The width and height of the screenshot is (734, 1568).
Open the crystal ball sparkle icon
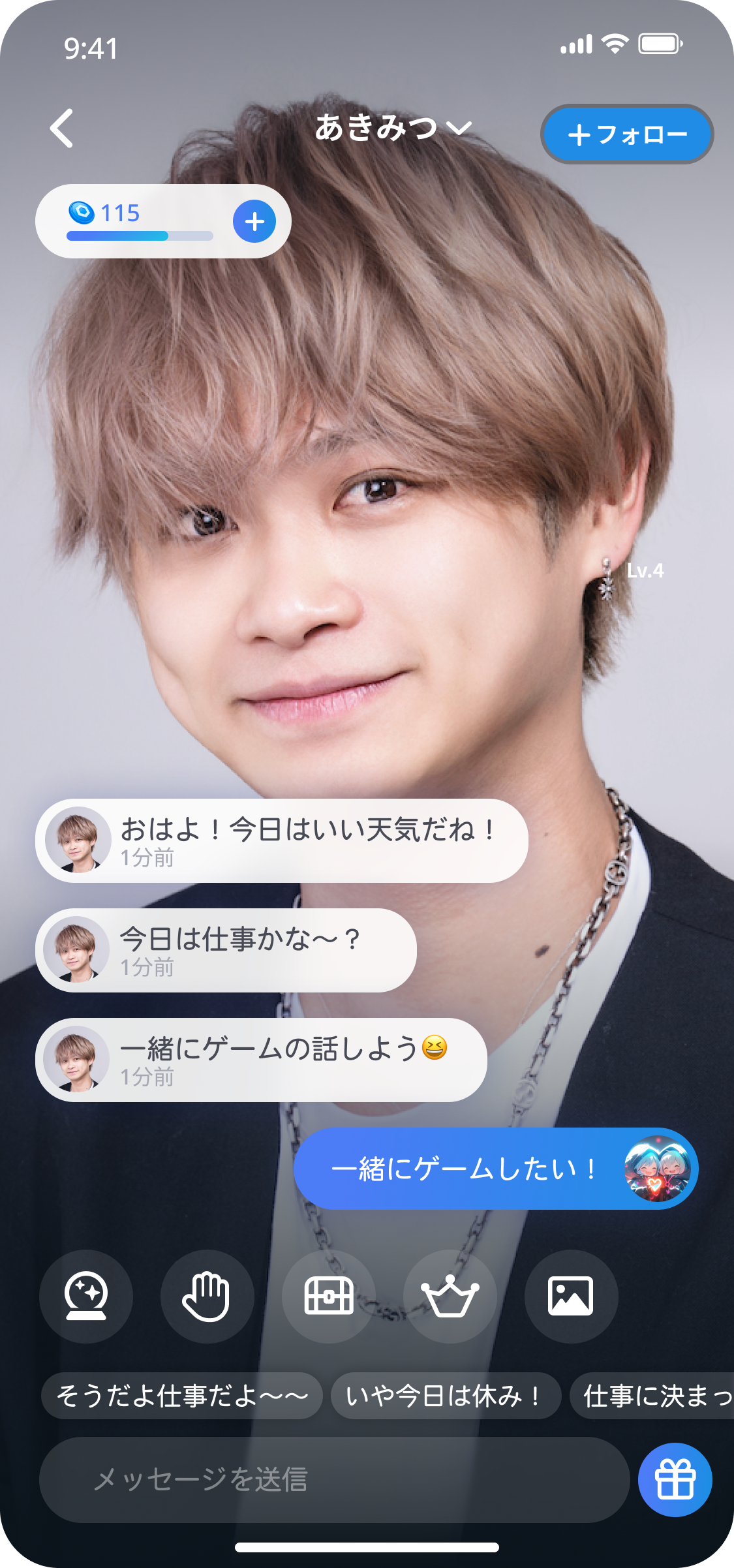86,1296
